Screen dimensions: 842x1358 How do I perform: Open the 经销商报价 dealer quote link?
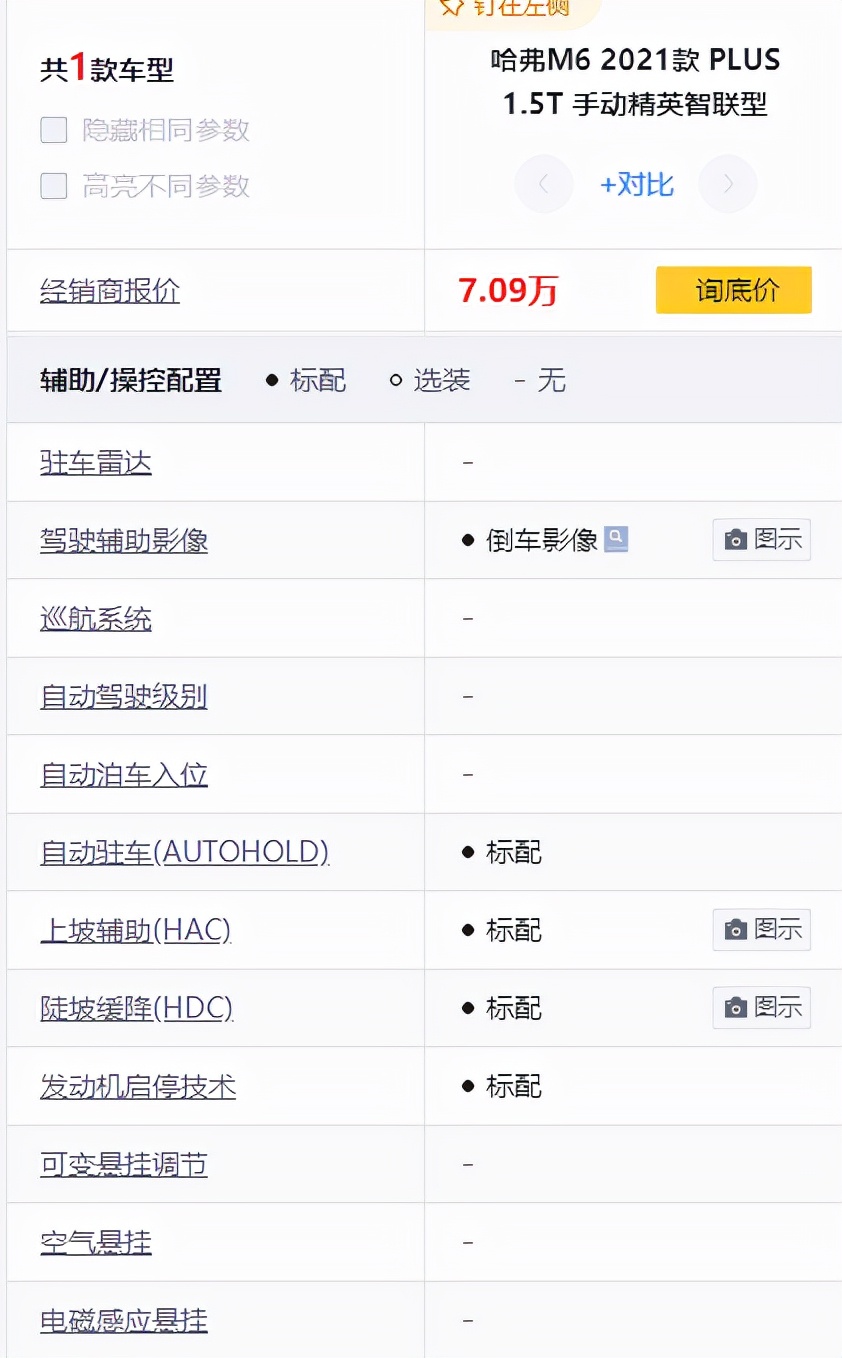pyautogui.click(x=109, y=290)
